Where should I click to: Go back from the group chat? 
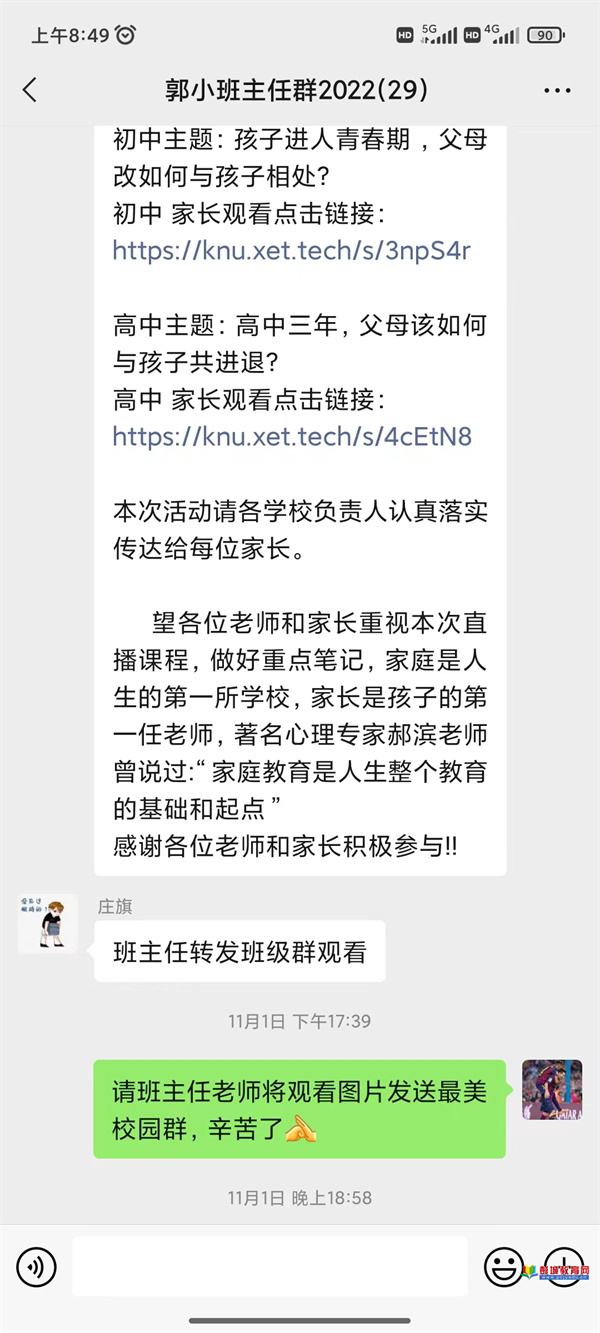pyautogui.click(x=30, y=90)
